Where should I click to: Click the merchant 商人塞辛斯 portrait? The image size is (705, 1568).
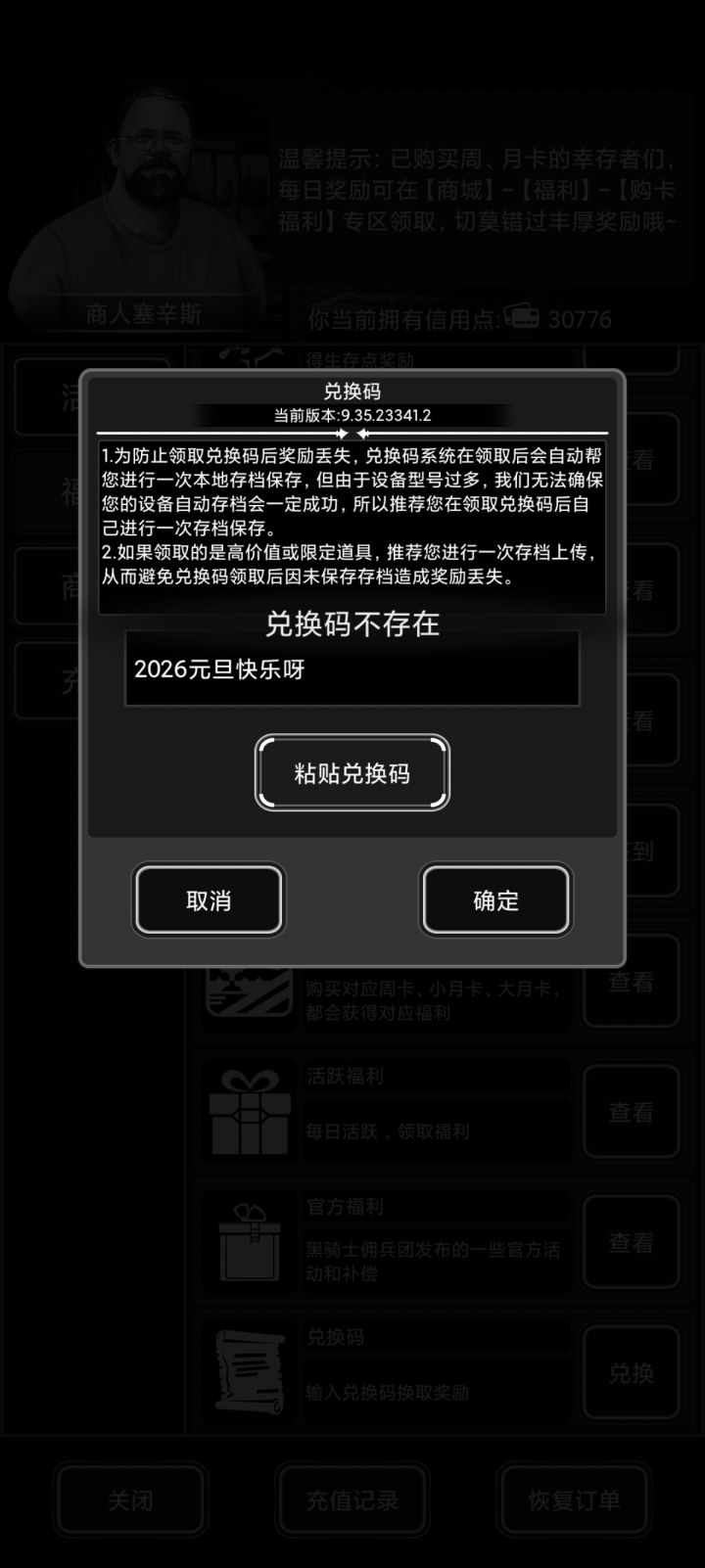click(x=147, y=186)
